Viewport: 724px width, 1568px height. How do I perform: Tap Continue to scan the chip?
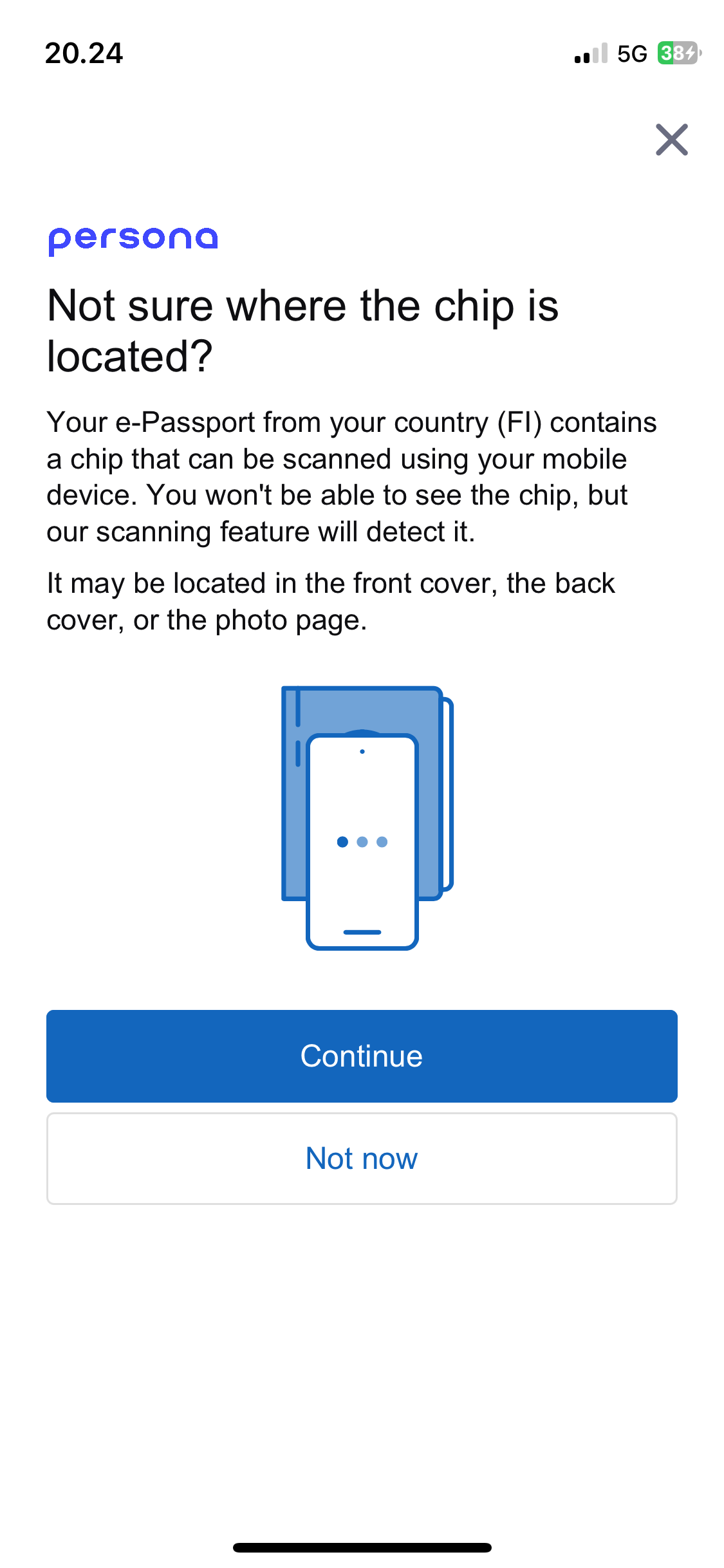pyautogui.click(x=362, y=1056)
